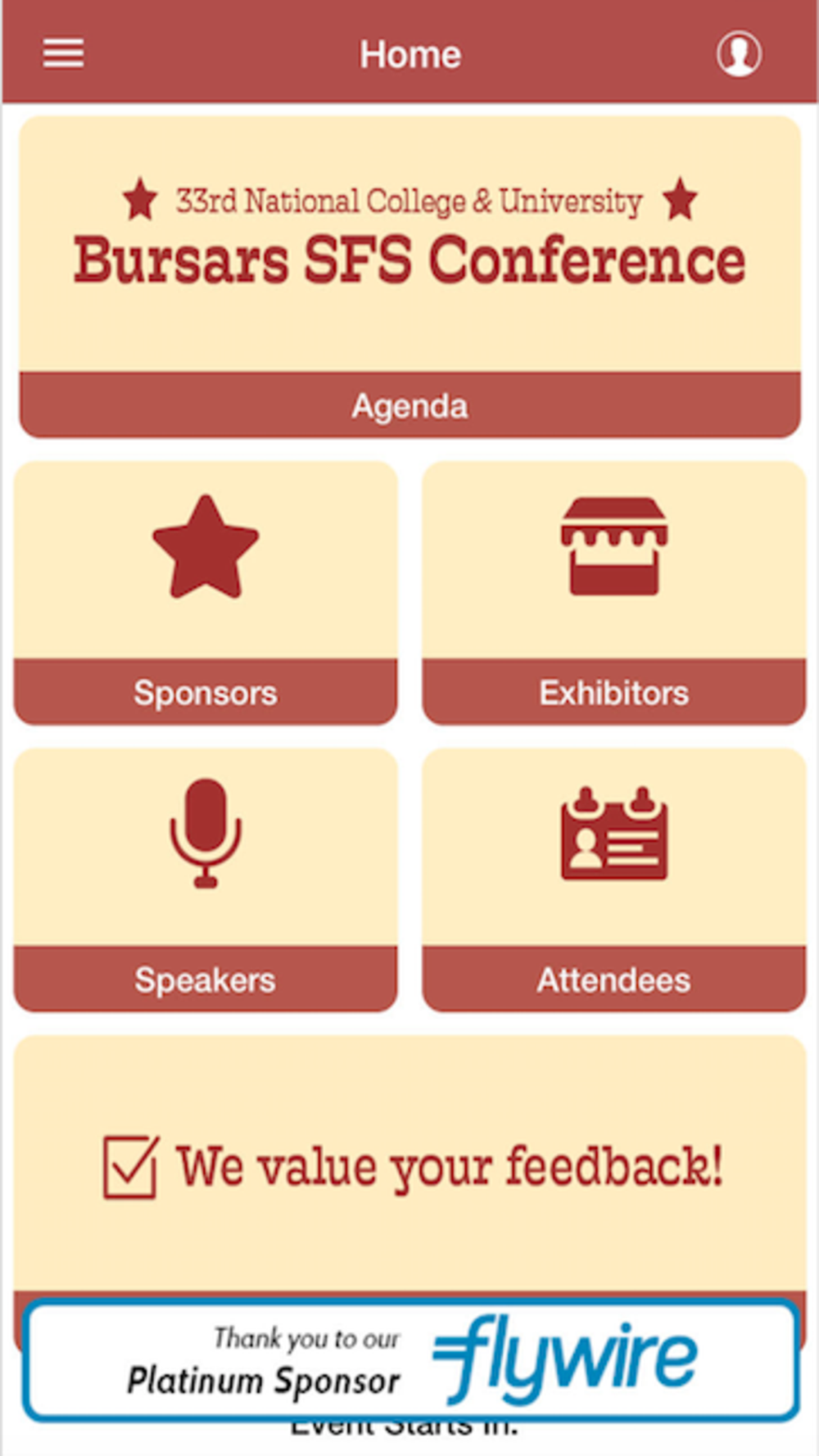Show the Attendees list tile

[x=613, y=880]
